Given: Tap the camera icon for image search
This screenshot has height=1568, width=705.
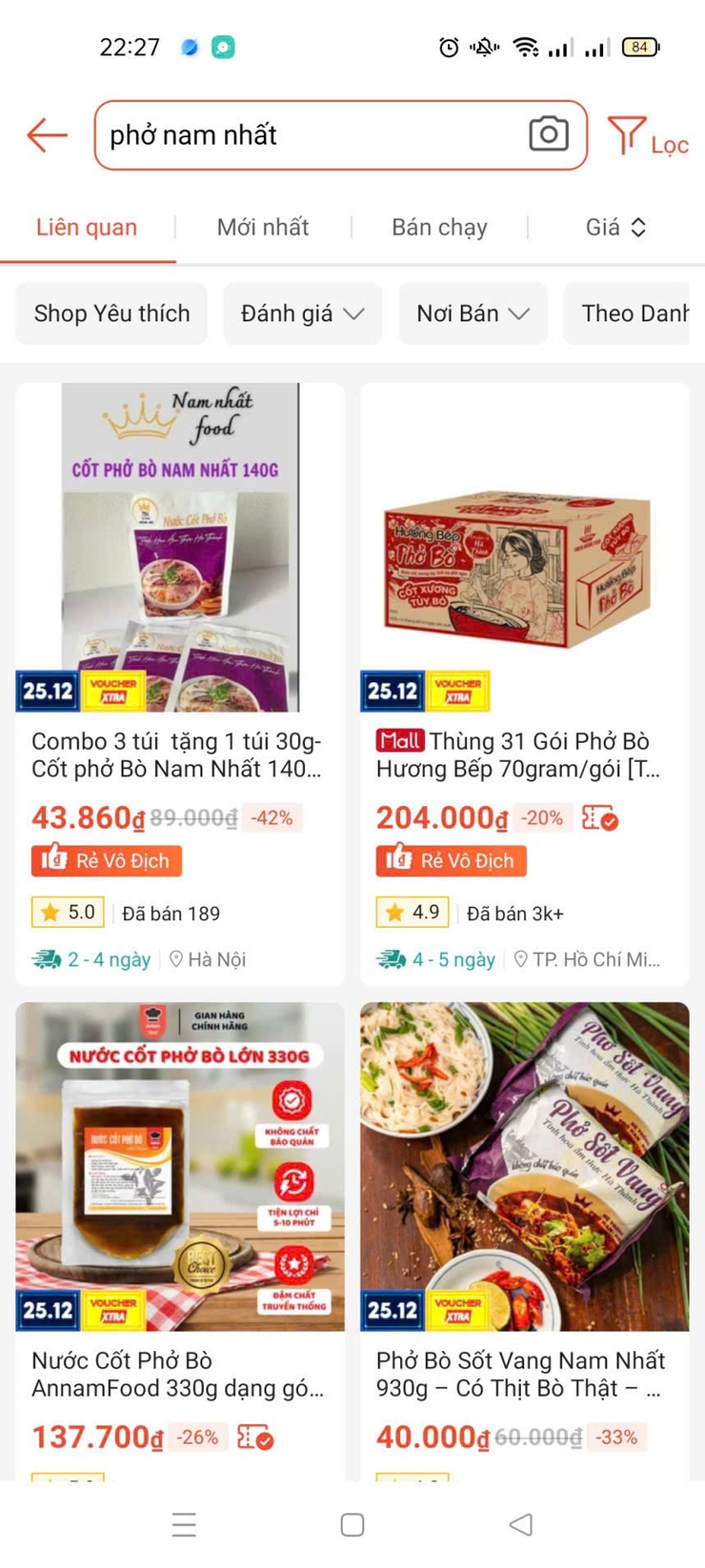Looking at the screenshot, I should [x=548, y=134].
